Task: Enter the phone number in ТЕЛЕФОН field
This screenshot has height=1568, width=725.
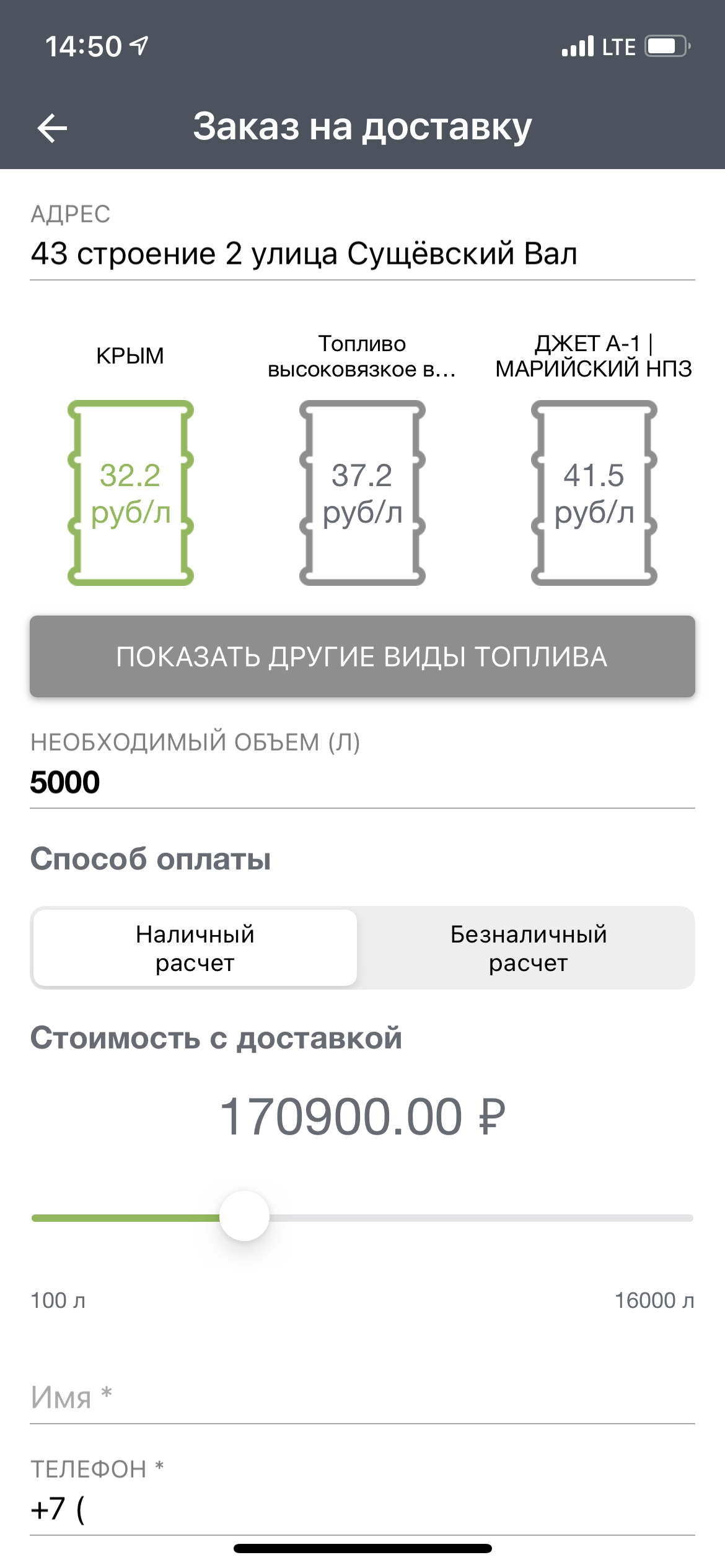Action: tap(362, 1509)
